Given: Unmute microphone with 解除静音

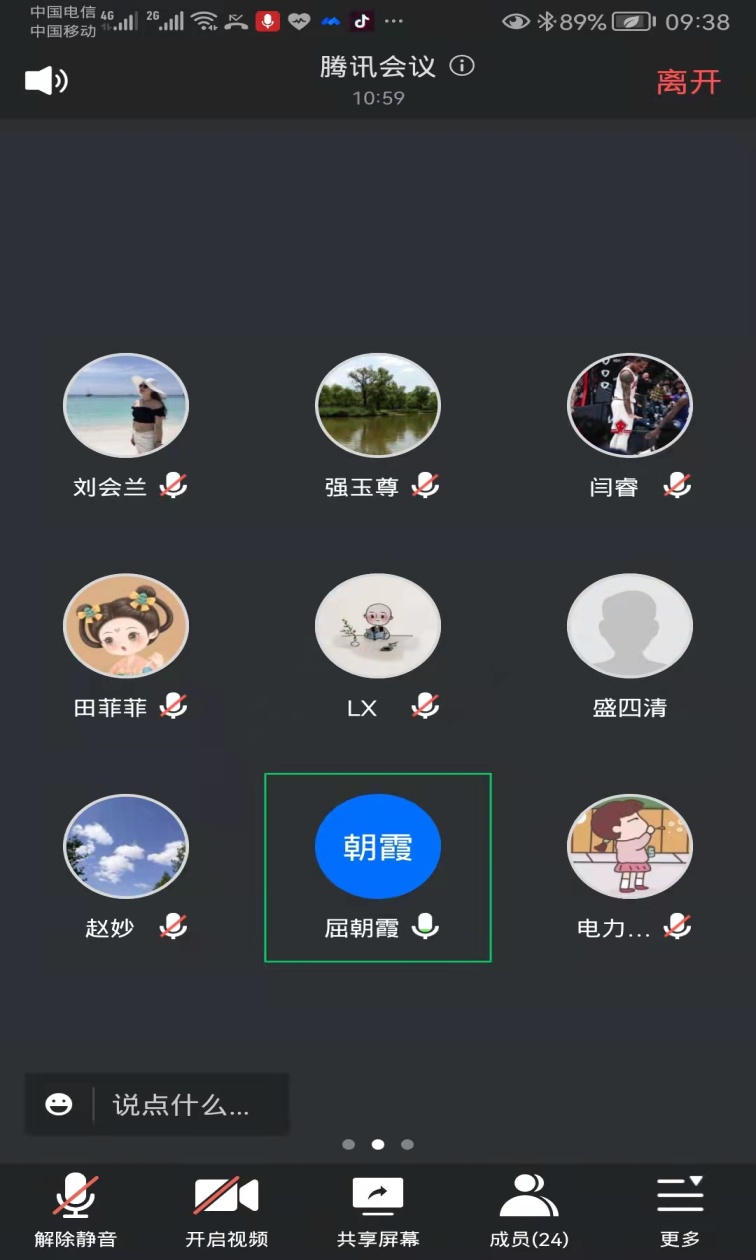Looking at the screenshot, I should pos(76,1209).
